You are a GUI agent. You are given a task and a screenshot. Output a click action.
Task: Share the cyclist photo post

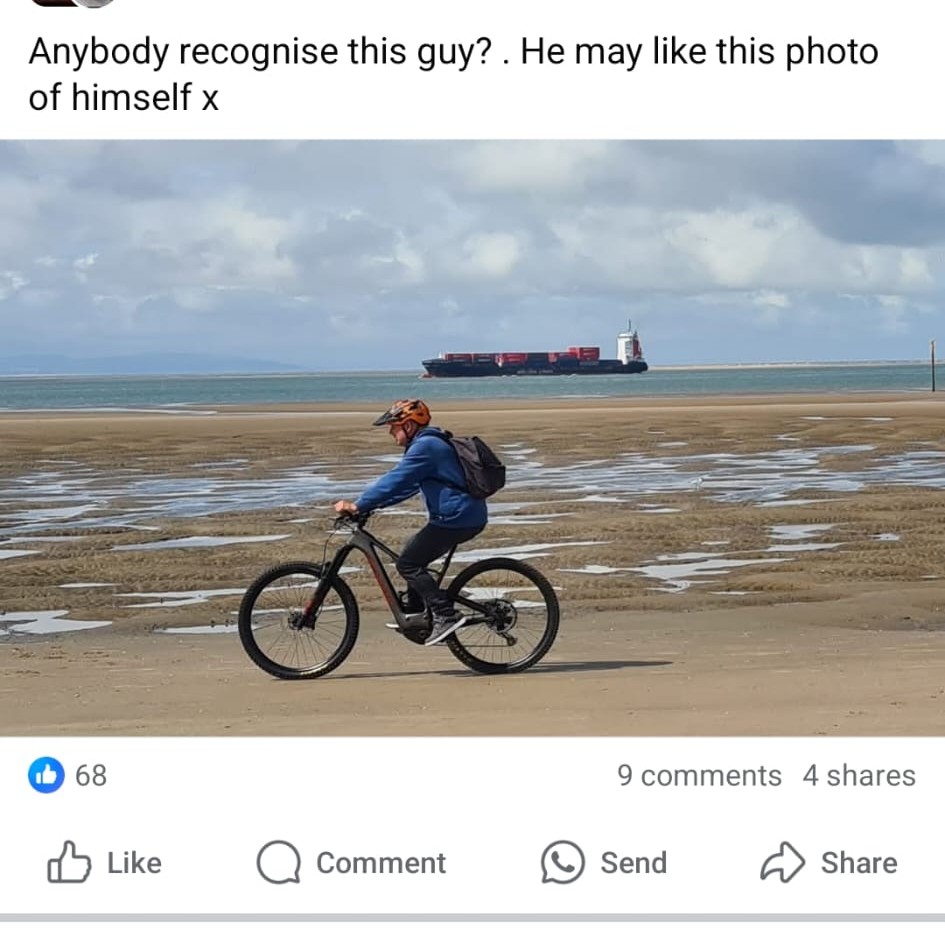click(x=829, y=863)
